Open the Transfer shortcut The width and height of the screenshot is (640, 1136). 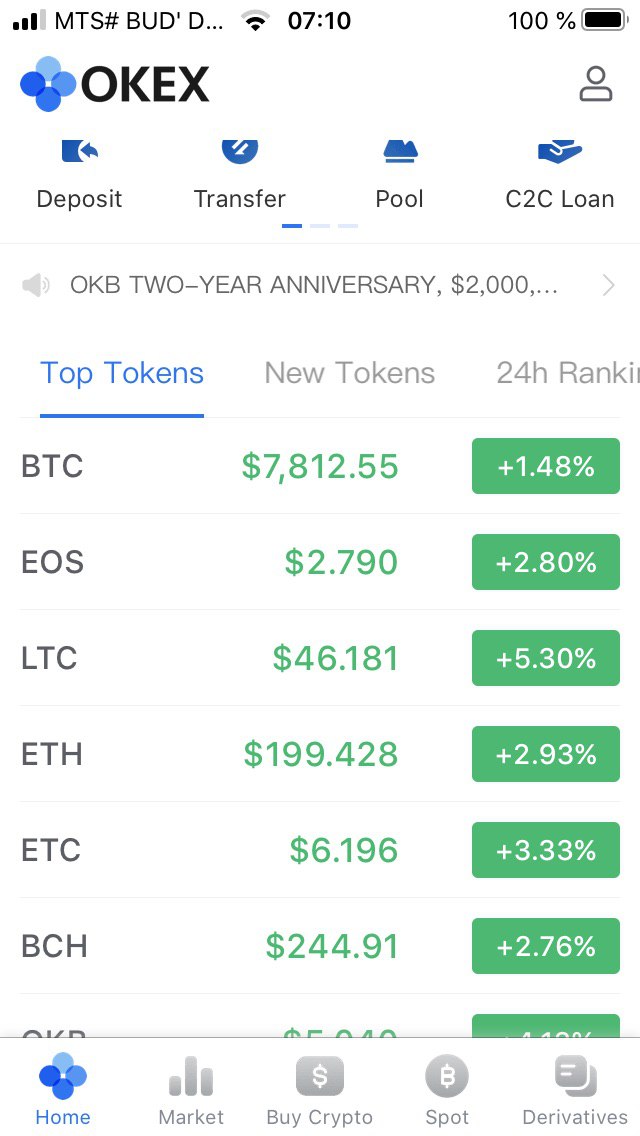coord(240,175)
